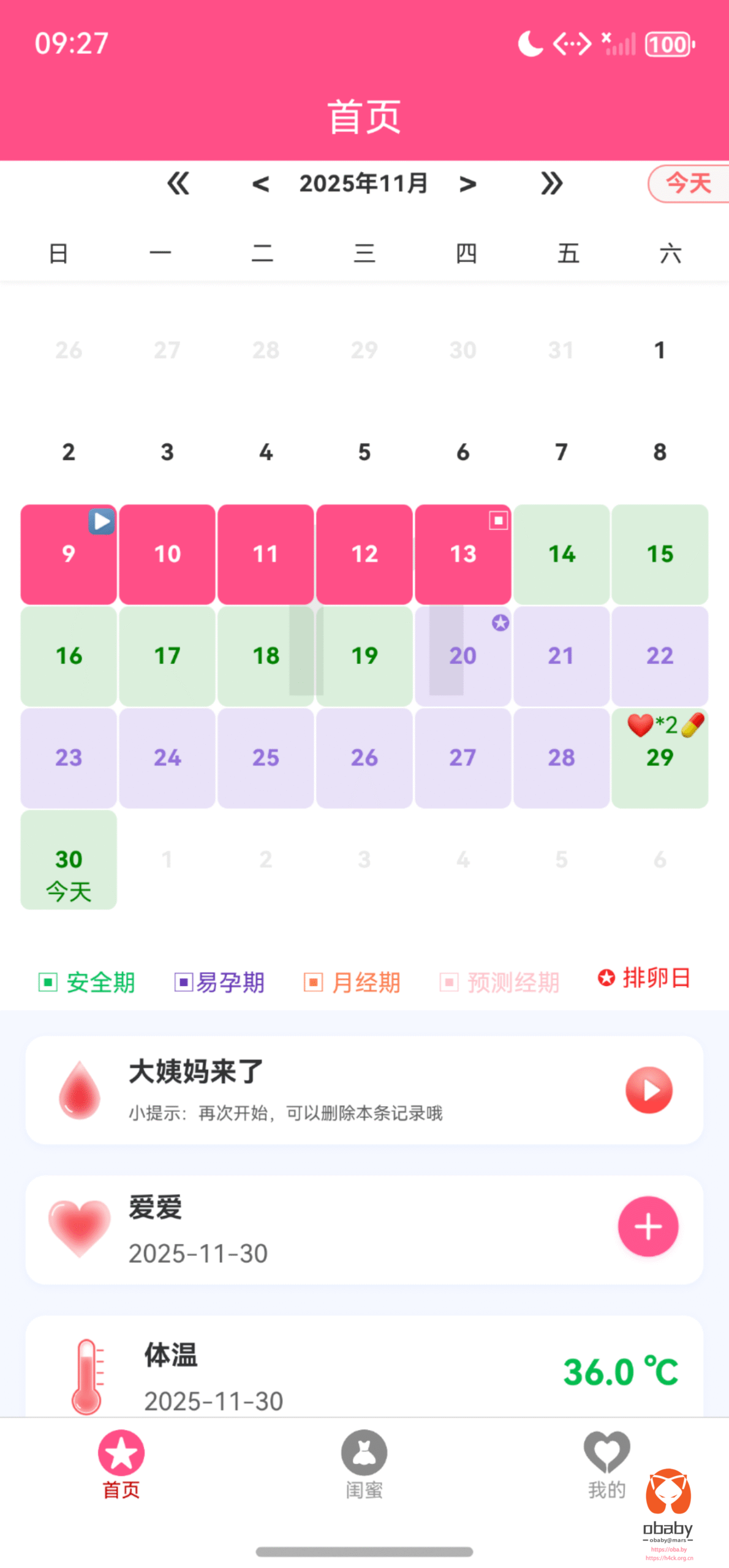Start period with 大姨妈来了 play button

click(x=649, y=1090)
